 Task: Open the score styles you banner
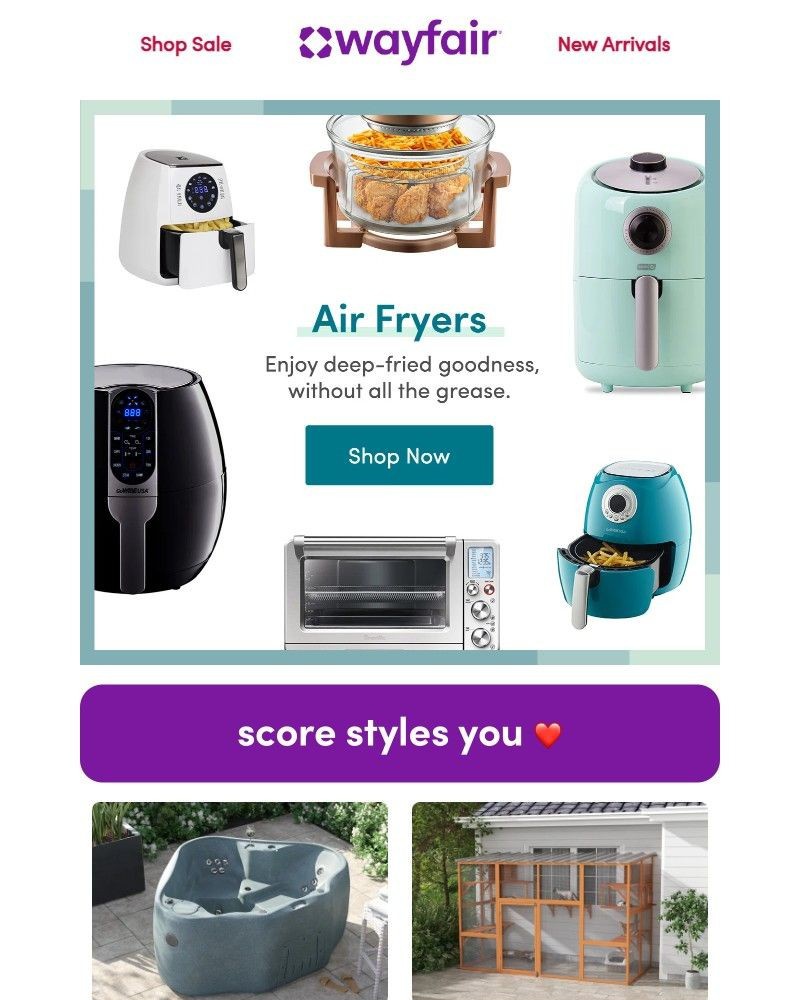point(400,733)
